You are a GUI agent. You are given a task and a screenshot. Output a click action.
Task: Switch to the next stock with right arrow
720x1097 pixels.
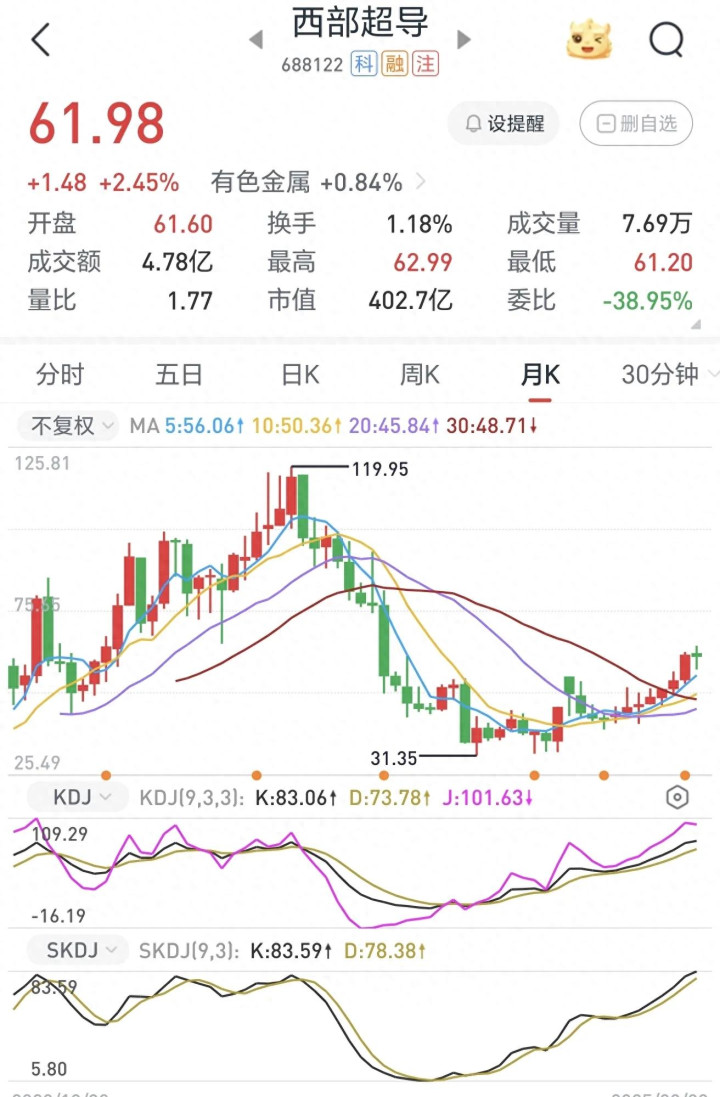point(463,40)
